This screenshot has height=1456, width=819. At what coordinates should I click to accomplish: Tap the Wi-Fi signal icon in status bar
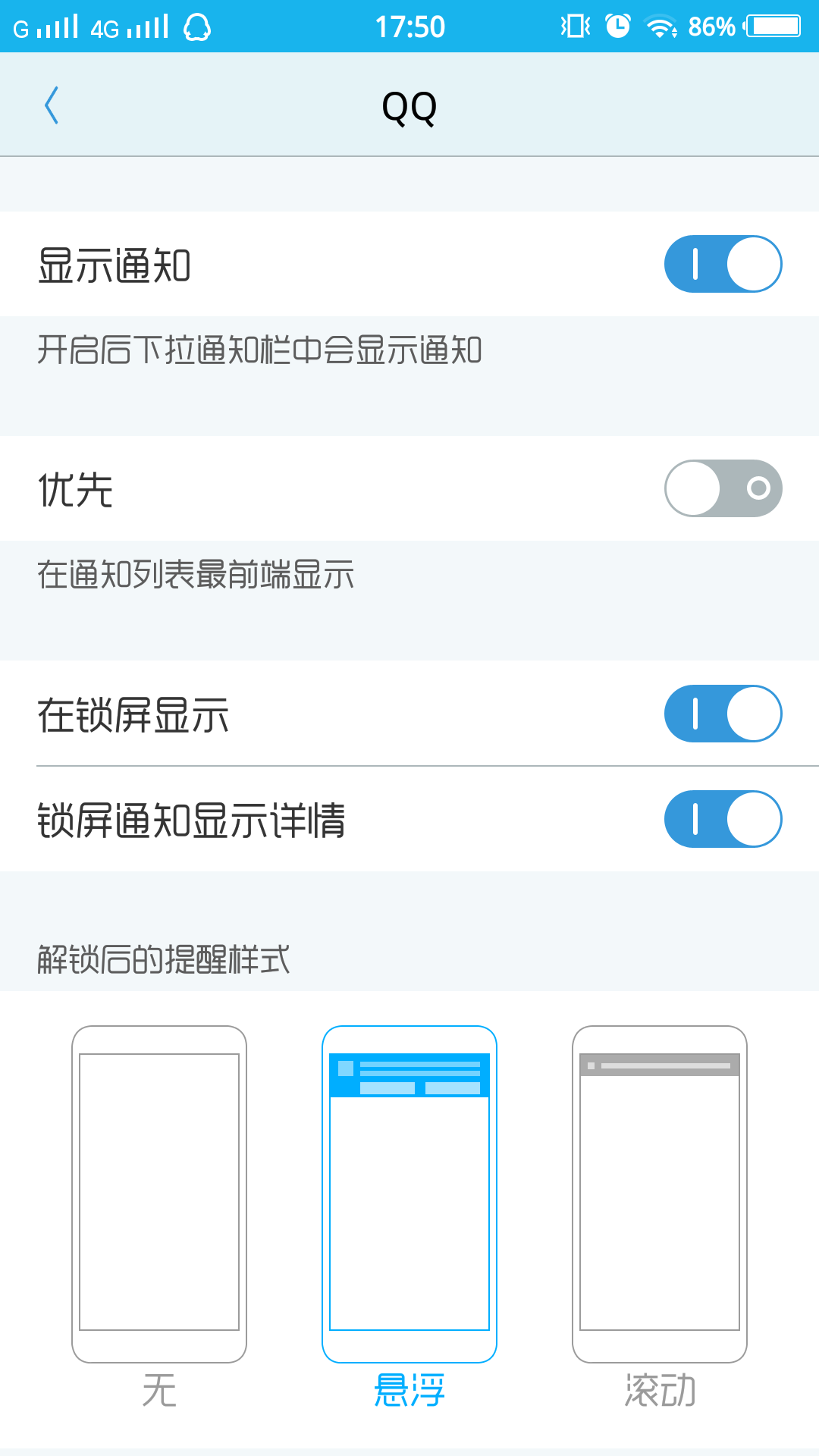pos(660,26)
